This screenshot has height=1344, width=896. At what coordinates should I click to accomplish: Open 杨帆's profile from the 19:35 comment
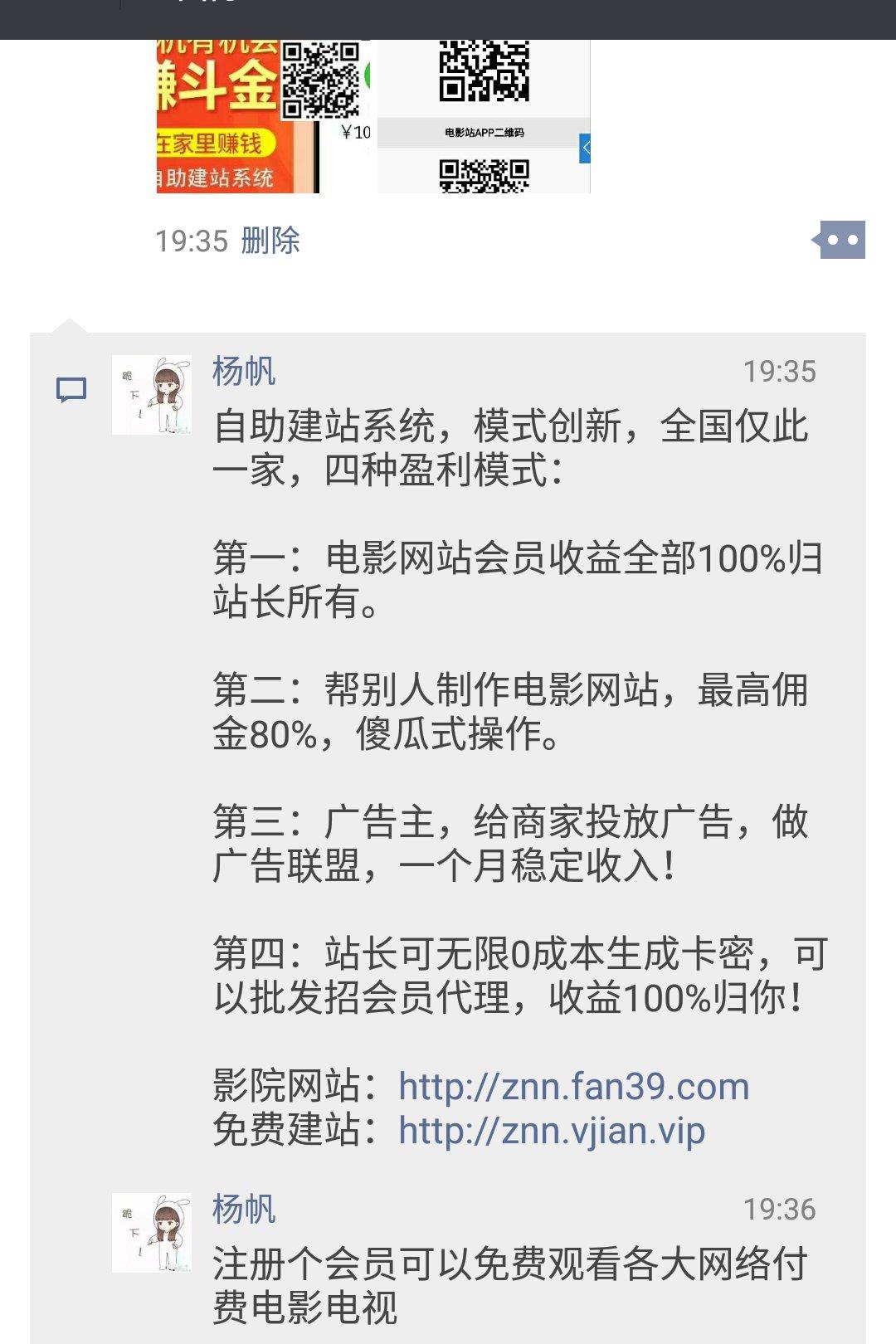coord(243,371)
